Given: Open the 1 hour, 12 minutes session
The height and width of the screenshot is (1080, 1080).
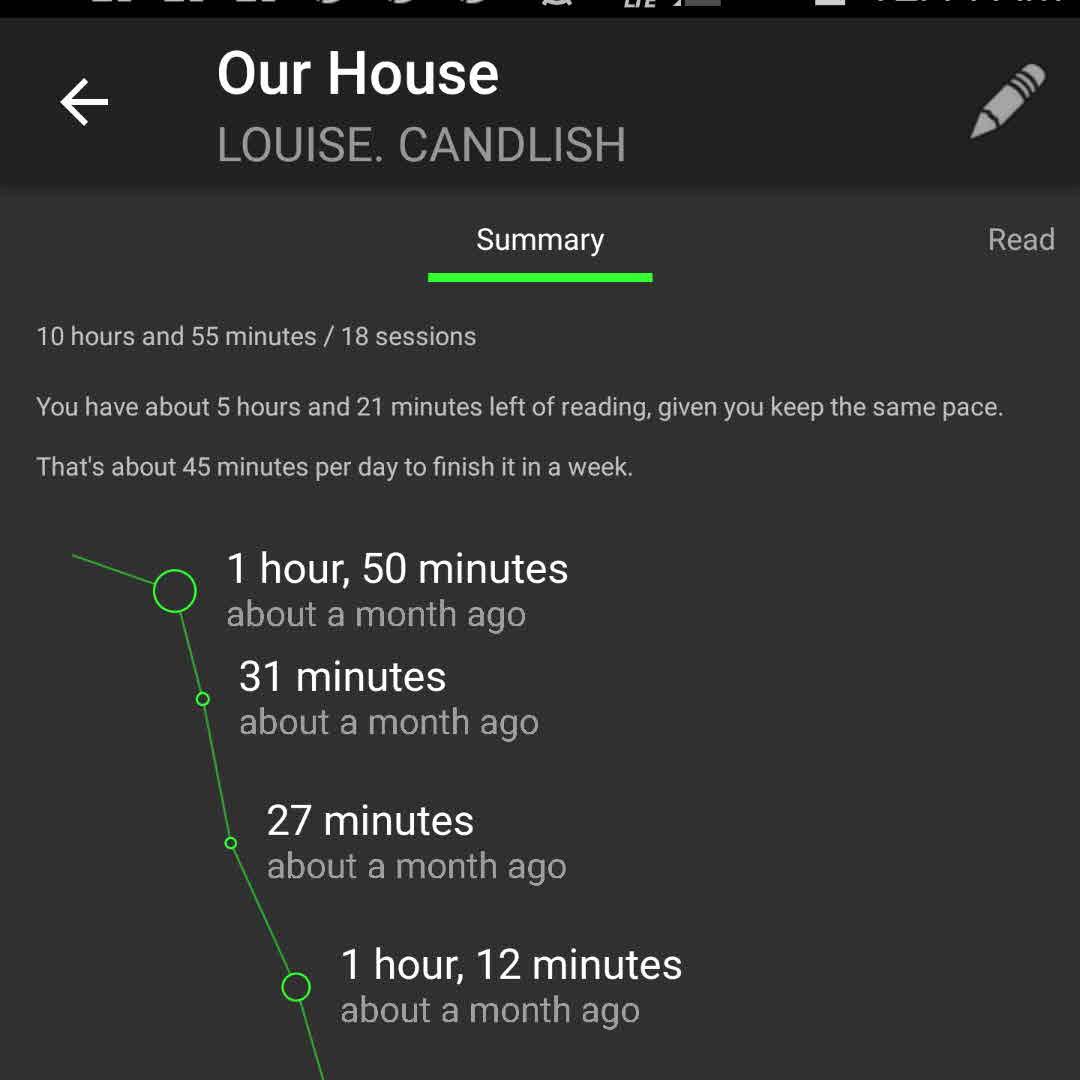Looking at the screenshot, I should pos(510,986).
